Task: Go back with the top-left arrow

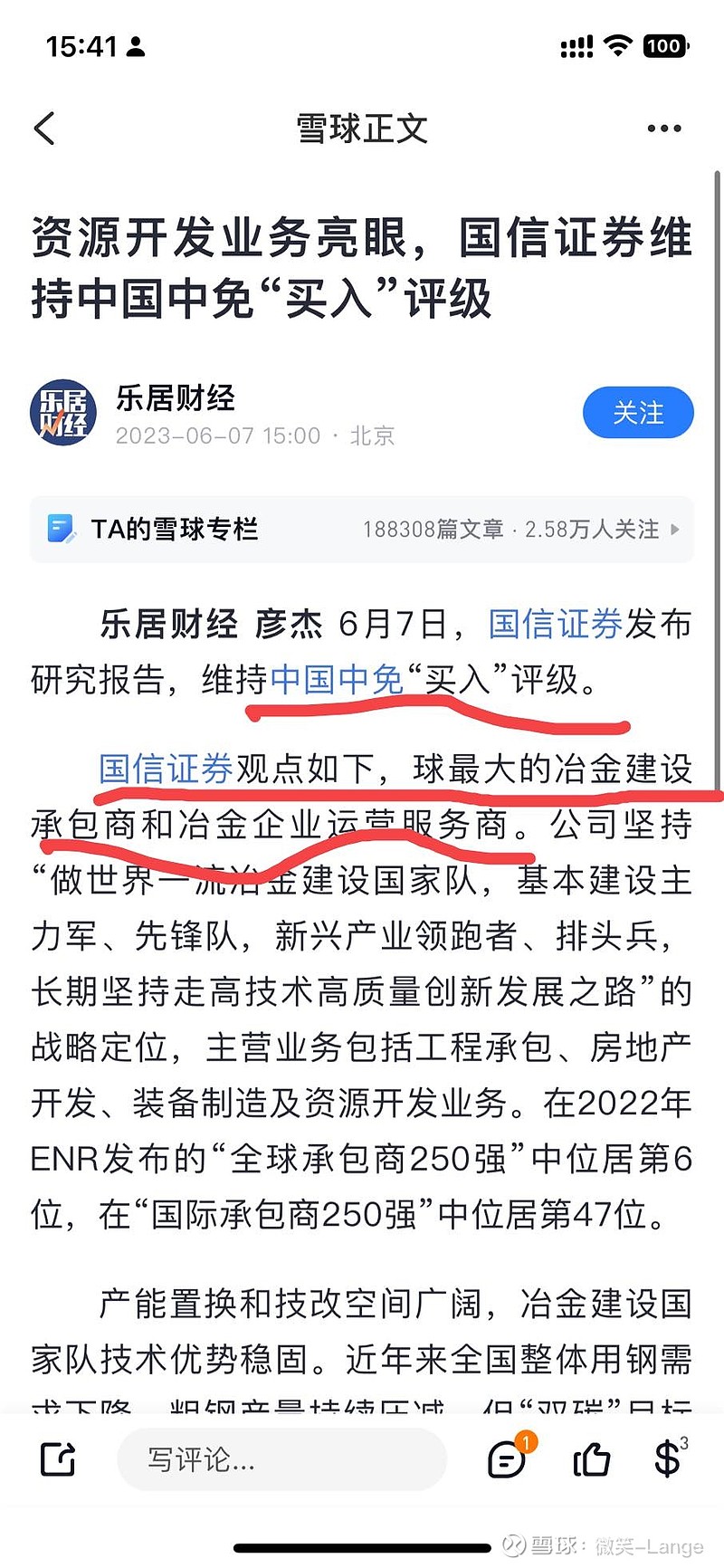Action: tap(45, 129)
